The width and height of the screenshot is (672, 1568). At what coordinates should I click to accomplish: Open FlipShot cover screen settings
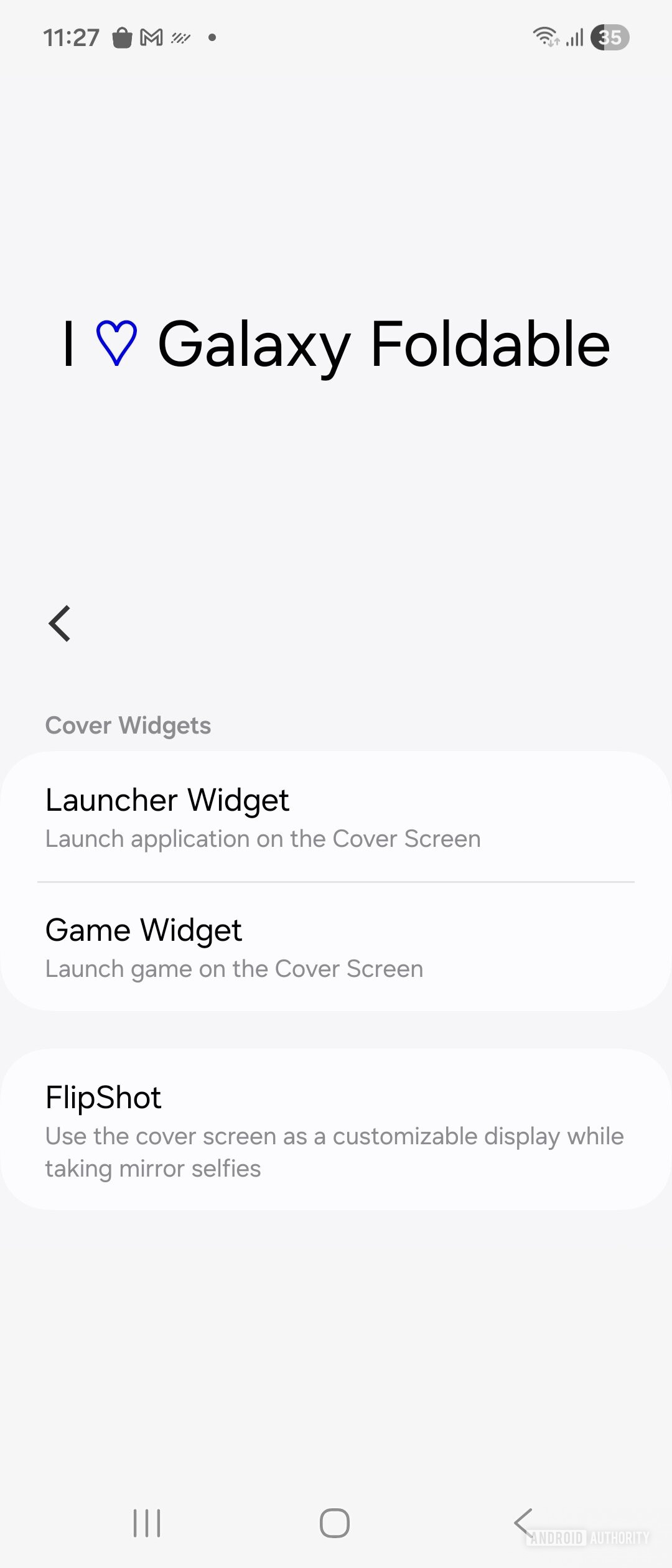click(336, 1130)
